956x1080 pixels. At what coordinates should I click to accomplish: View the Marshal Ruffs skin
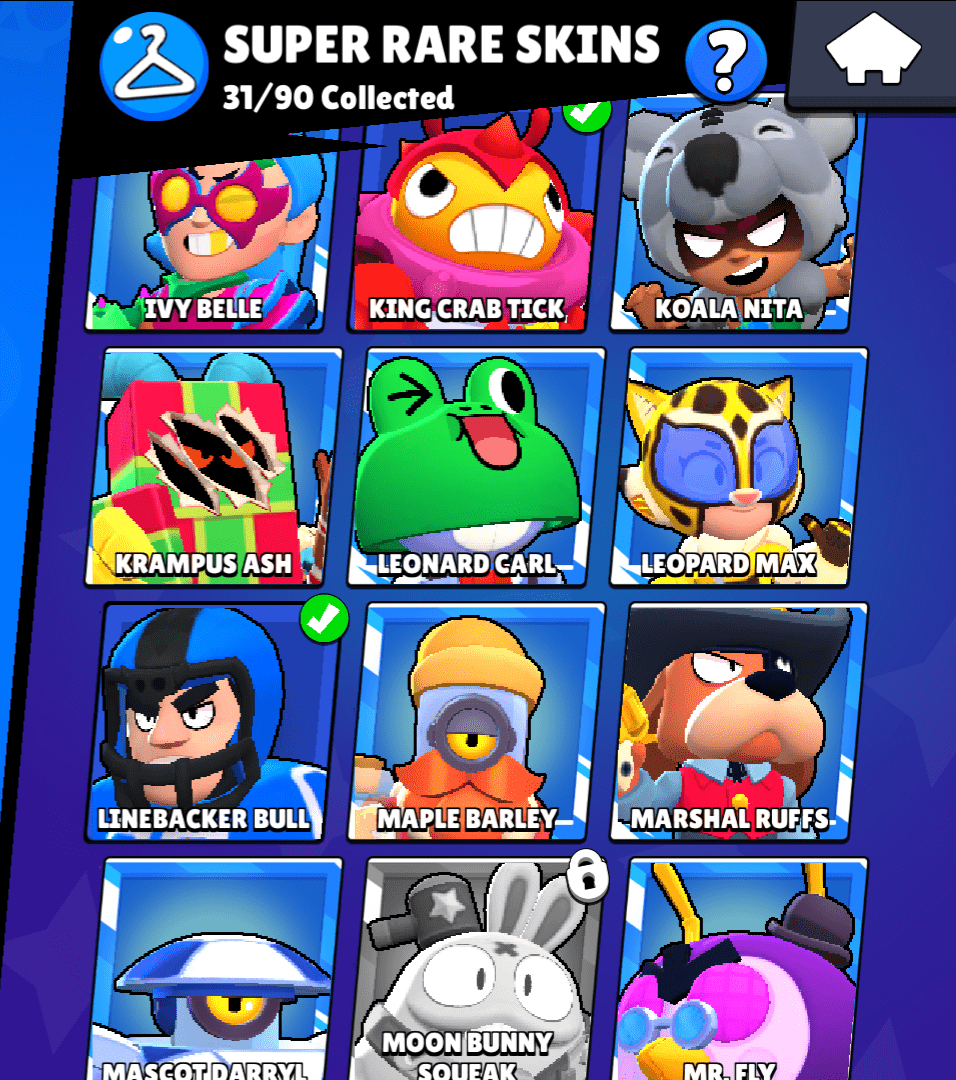738,722
